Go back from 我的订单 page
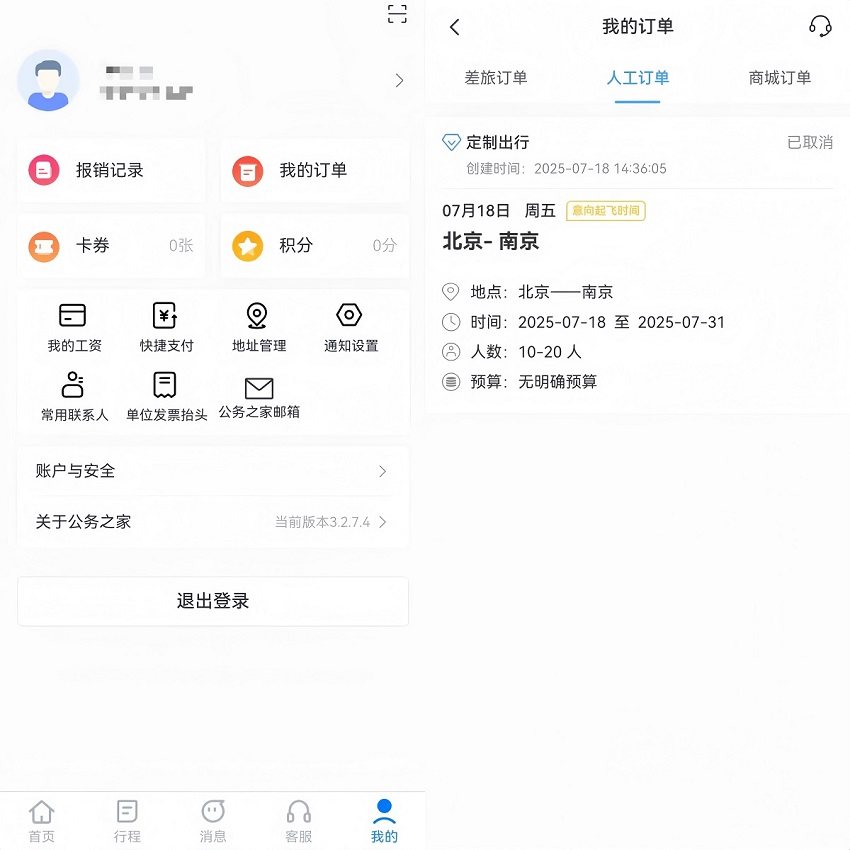850x850 pixels. pos(455,27)
